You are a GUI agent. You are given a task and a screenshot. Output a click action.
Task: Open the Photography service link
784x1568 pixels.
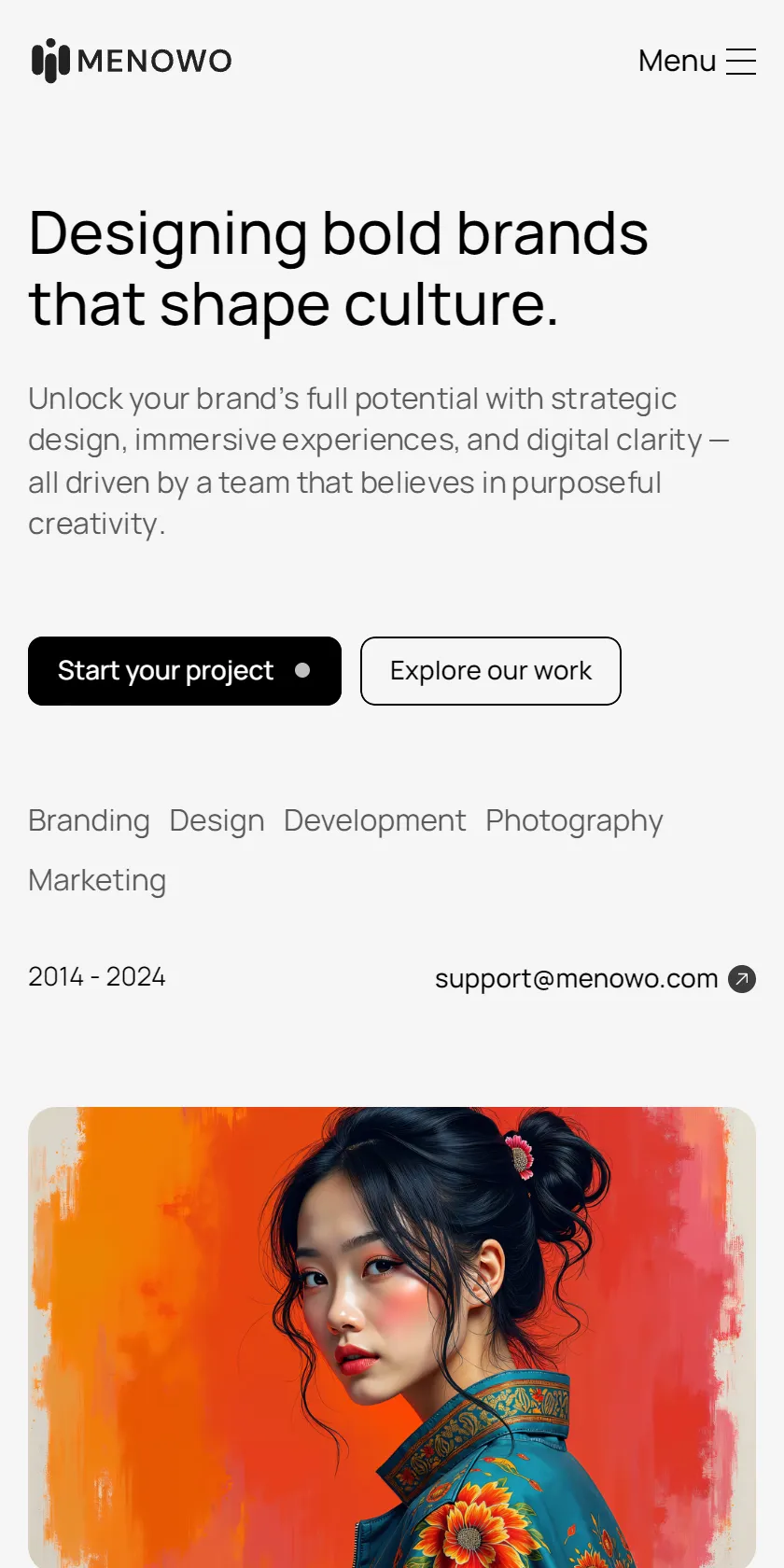(574, 820)
